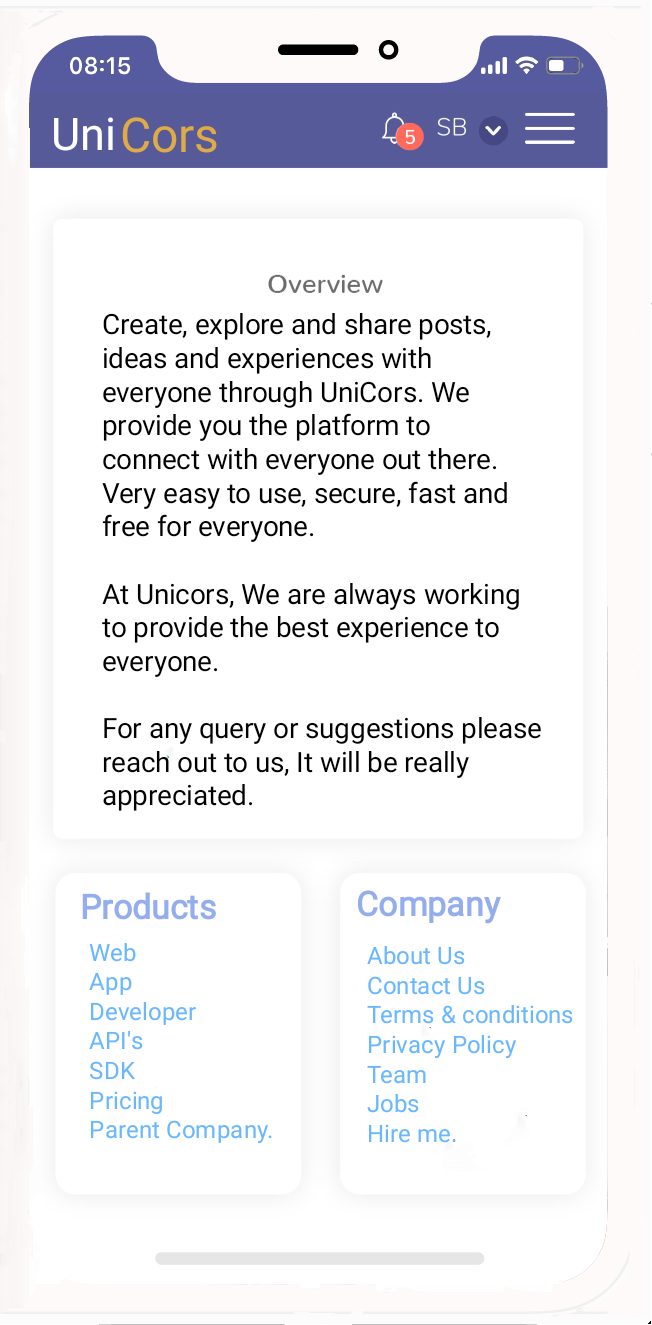Screen dimensions: 652x1325
Task: Tap the Hire me link
Action: (x=412, y=1134)
